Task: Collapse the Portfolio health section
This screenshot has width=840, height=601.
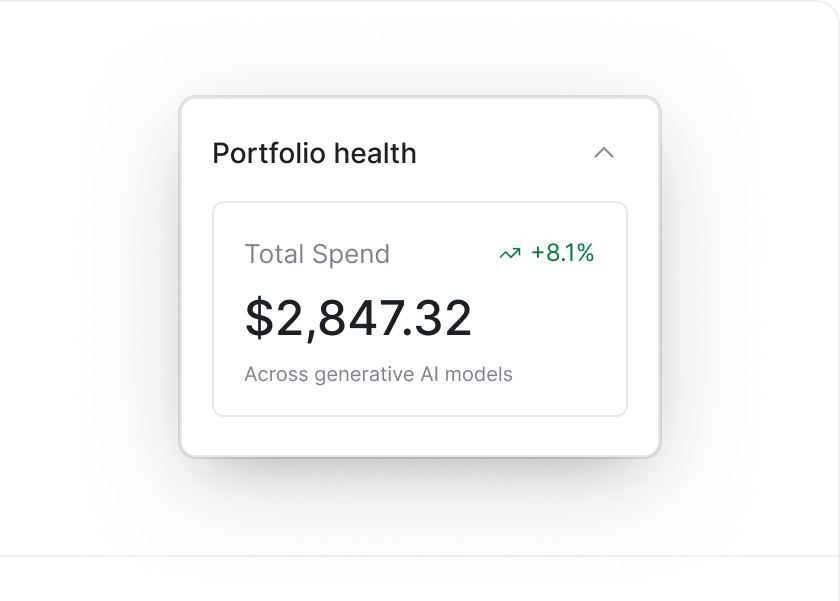Action: tap(604, 153)
